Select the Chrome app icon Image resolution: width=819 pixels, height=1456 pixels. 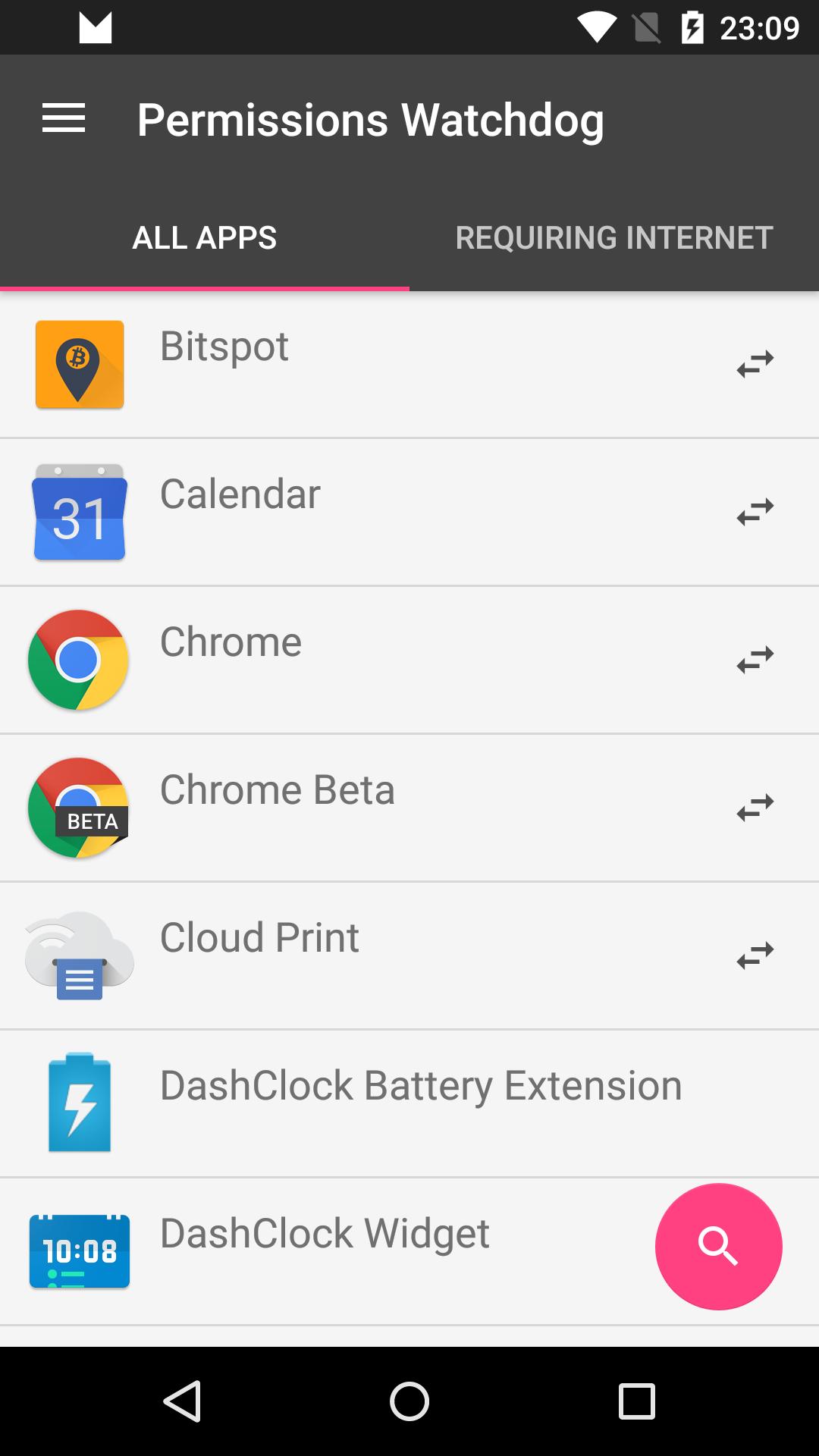pos(79,660)
